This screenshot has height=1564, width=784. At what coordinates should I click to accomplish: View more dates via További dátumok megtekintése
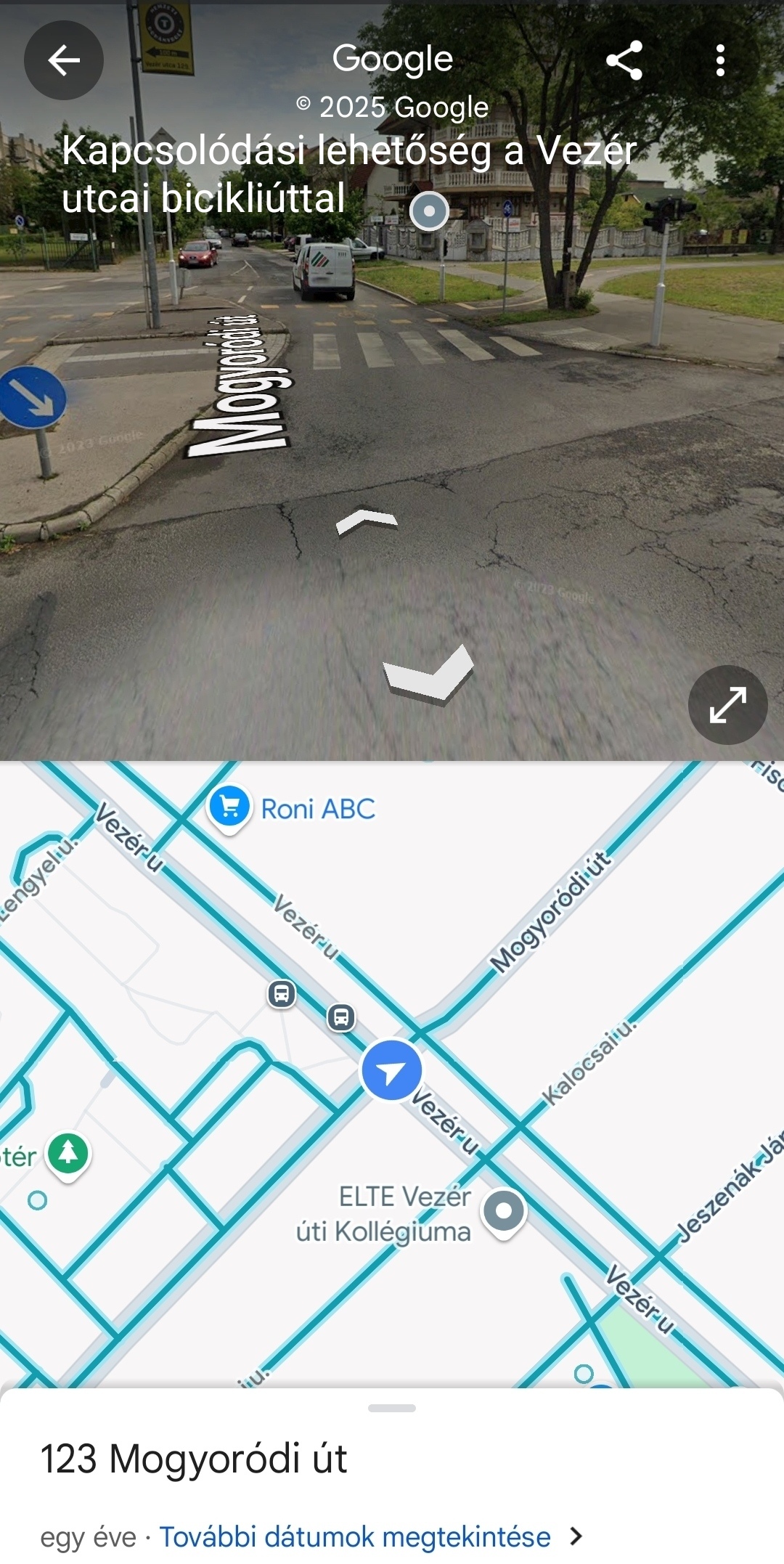click(x=355, y=1537)
